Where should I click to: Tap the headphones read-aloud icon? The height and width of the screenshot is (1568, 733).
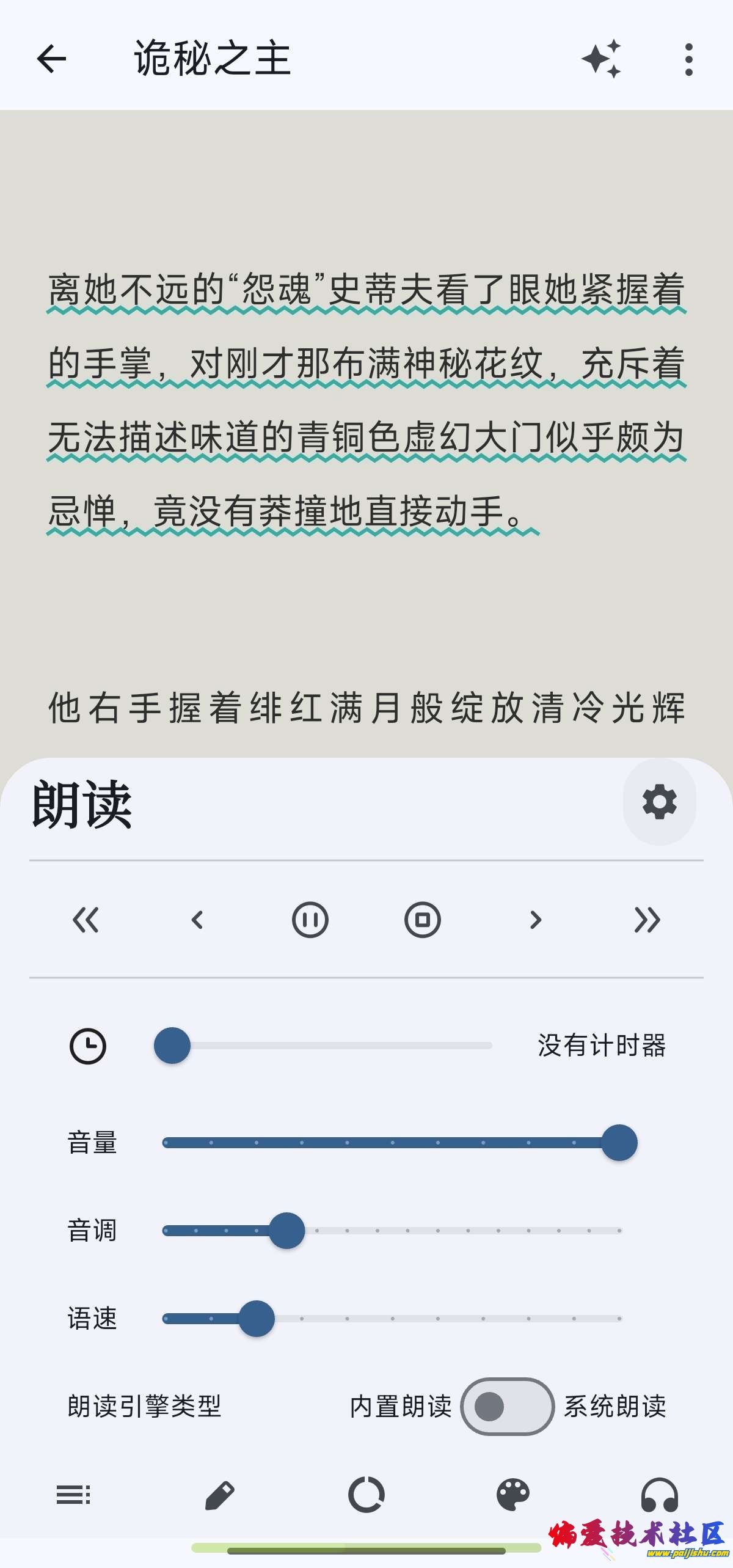click(x=659, y=1495)
